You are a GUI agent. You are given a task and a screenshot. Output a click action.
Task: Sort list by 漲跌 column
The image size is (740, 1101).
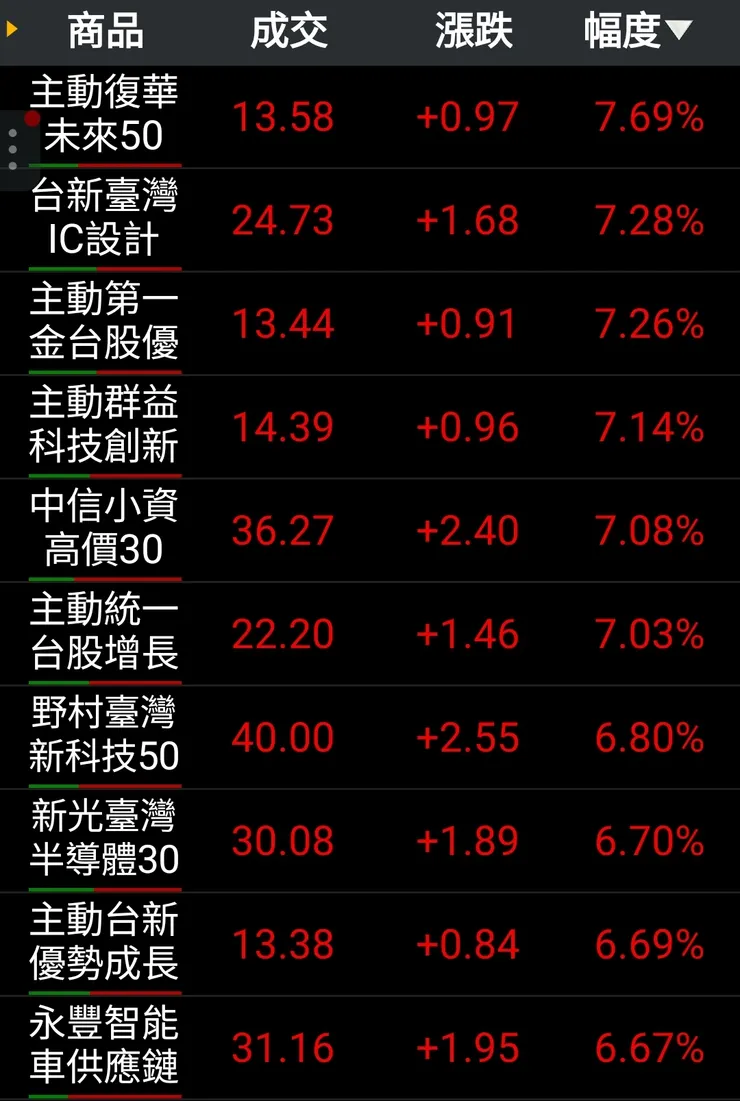(x=473, y=32)
